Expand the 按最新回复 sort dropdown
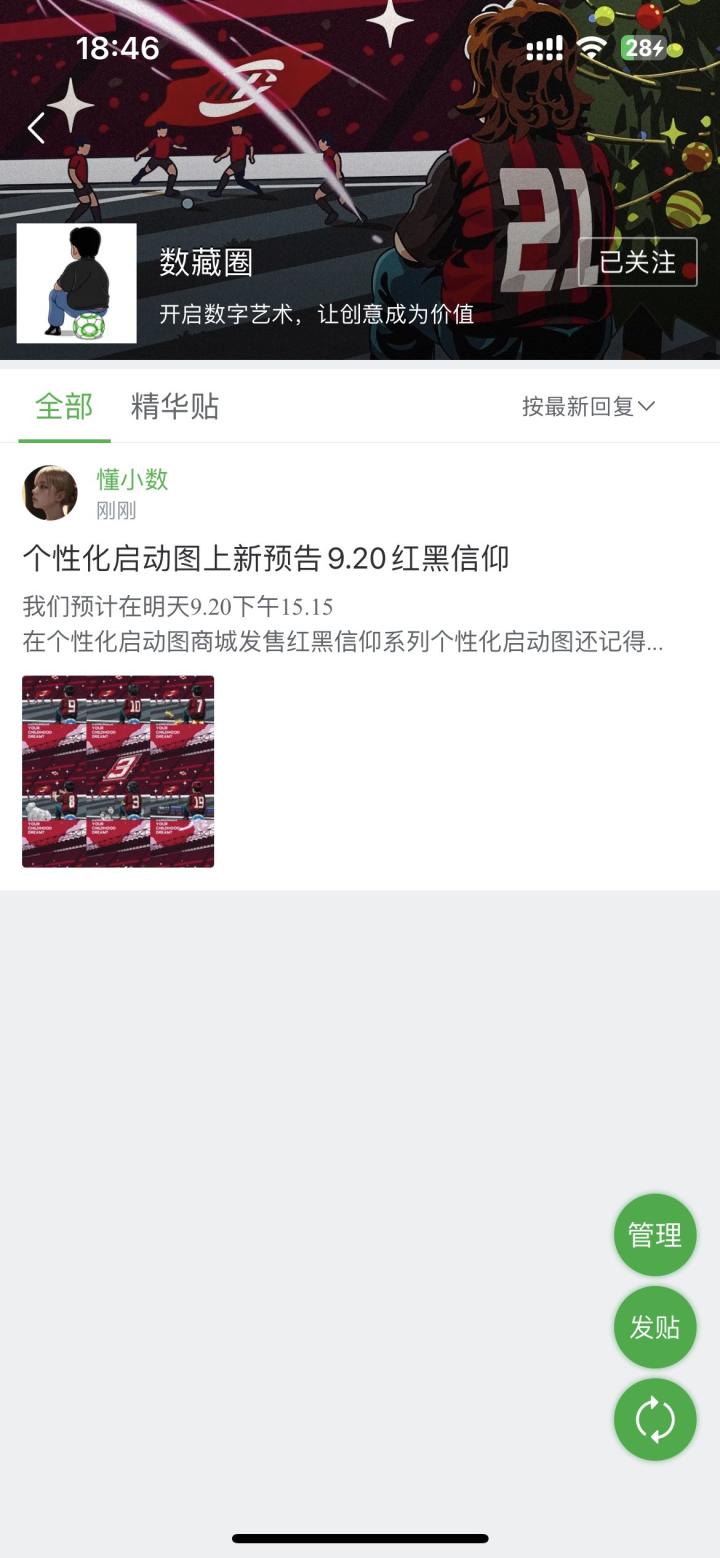 click(x=588, y=407)
